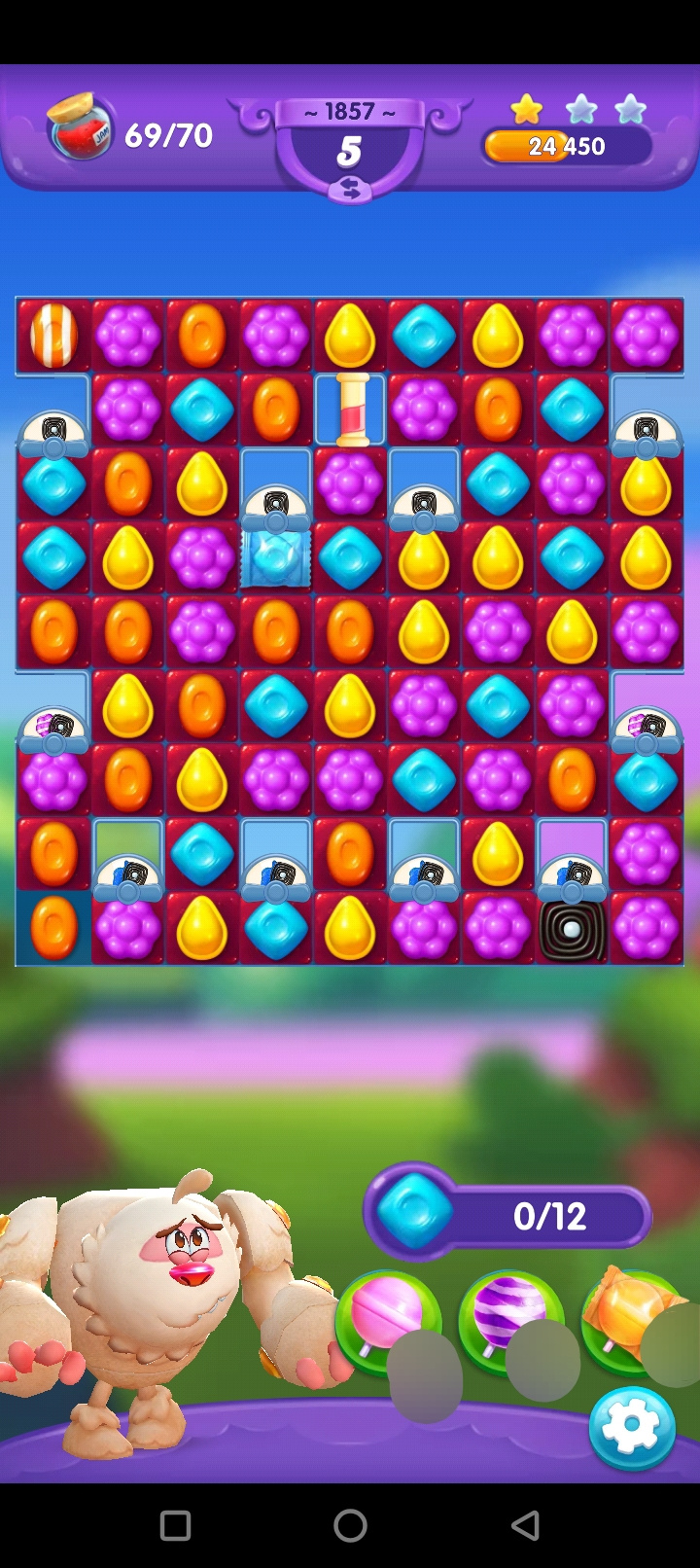Go to the system home screen

pos(350,1525)
